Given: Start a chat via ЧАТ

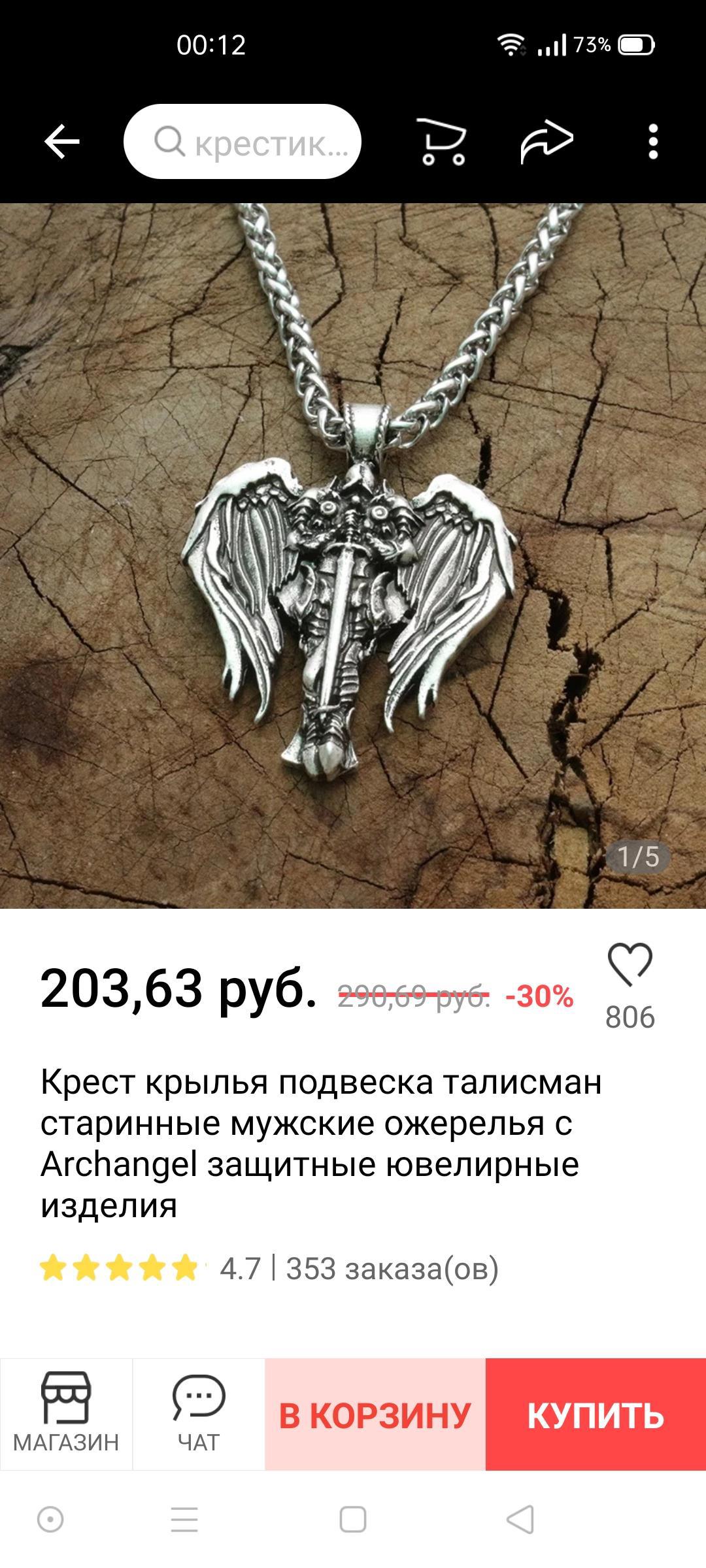Looking at the screenshot, I should [199, 1413].
